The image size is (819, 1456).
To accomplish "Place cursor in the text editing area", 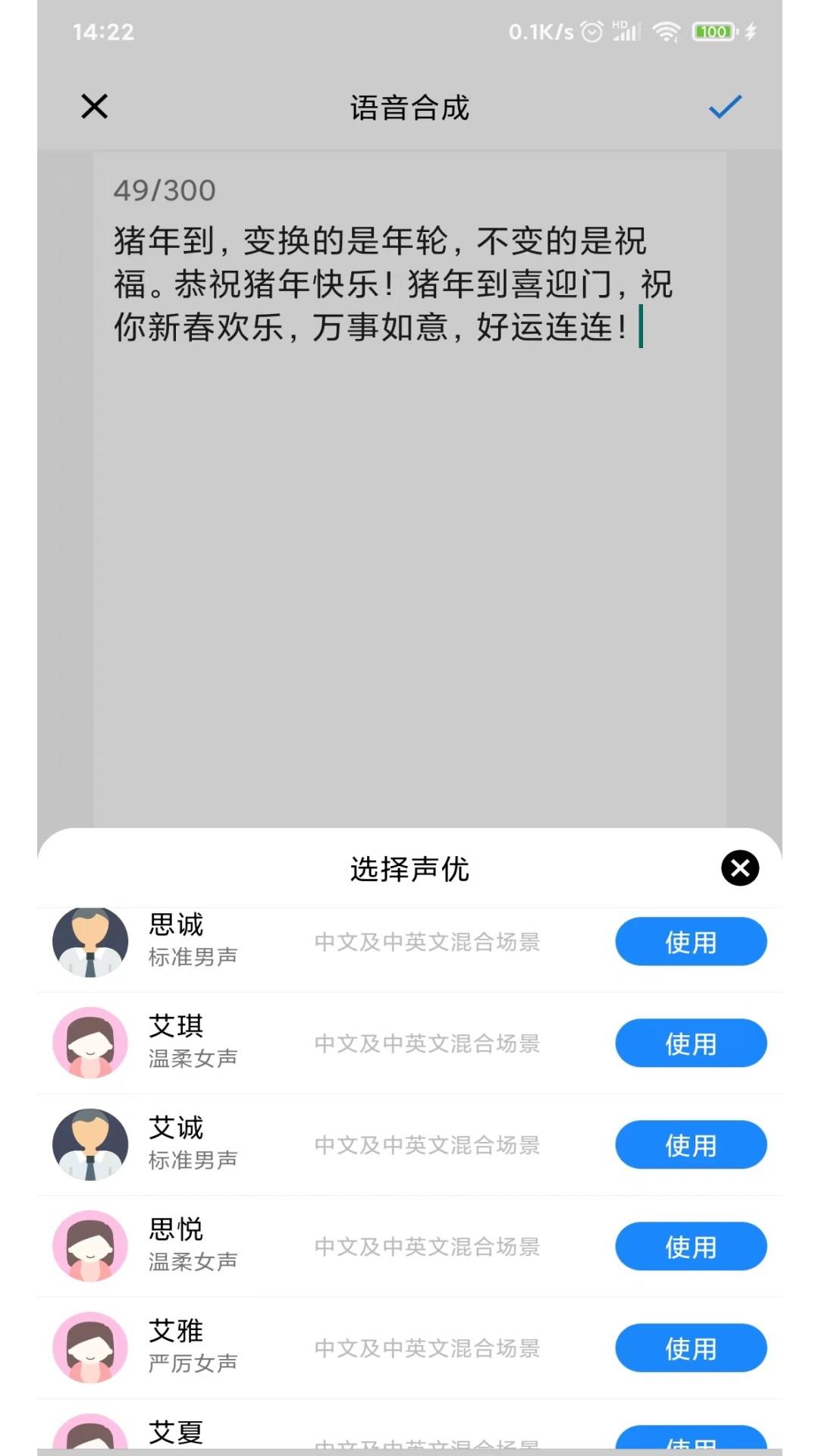I will [x=409, y=531].
